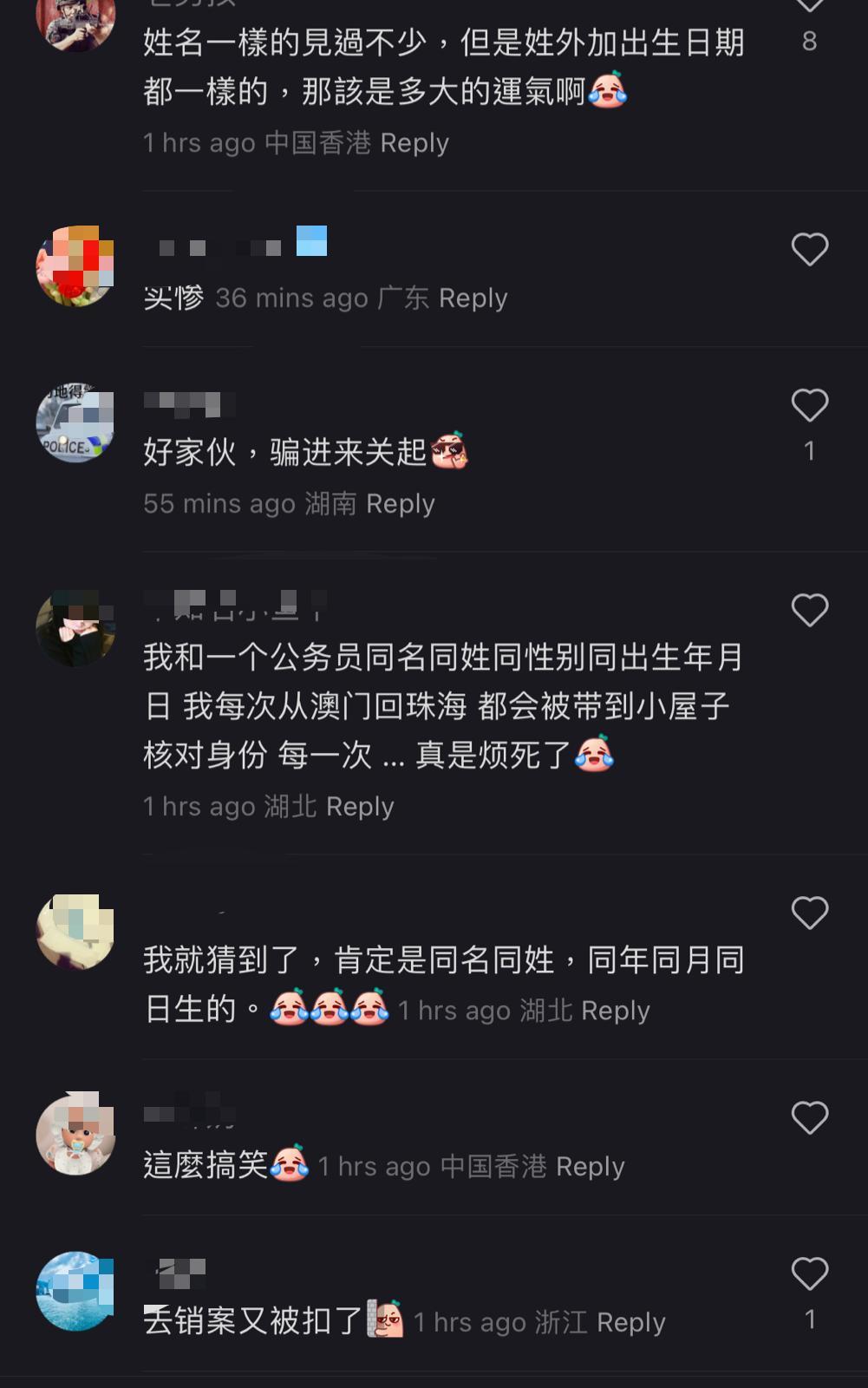This screenshot has width=868, height=1388.
Task: View profile of the 從澳門回珠海 commenter
Action: pyautogui.click(x=75, y=628)
